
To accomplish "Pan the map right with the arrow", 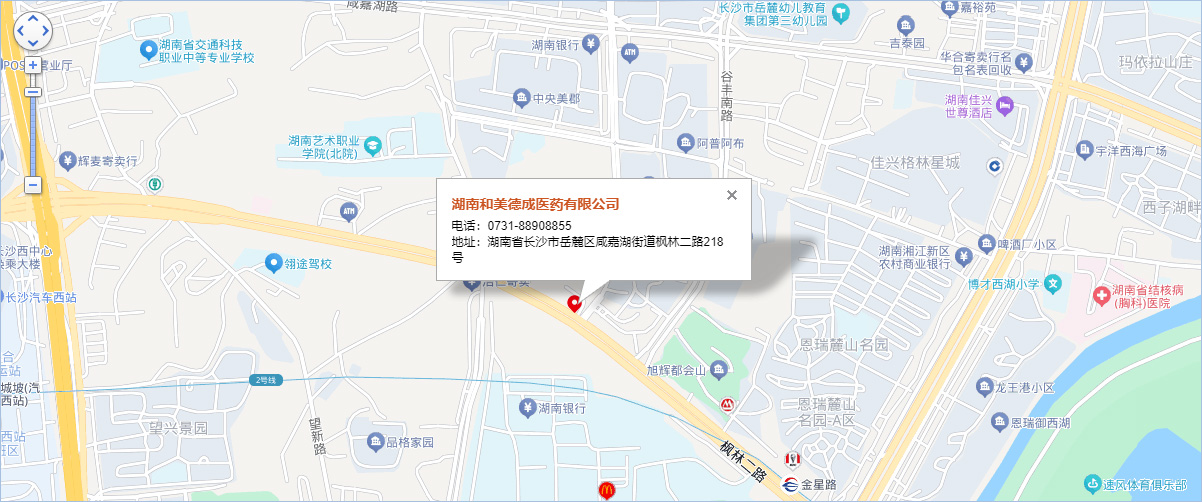I will (x=44, y=31).
